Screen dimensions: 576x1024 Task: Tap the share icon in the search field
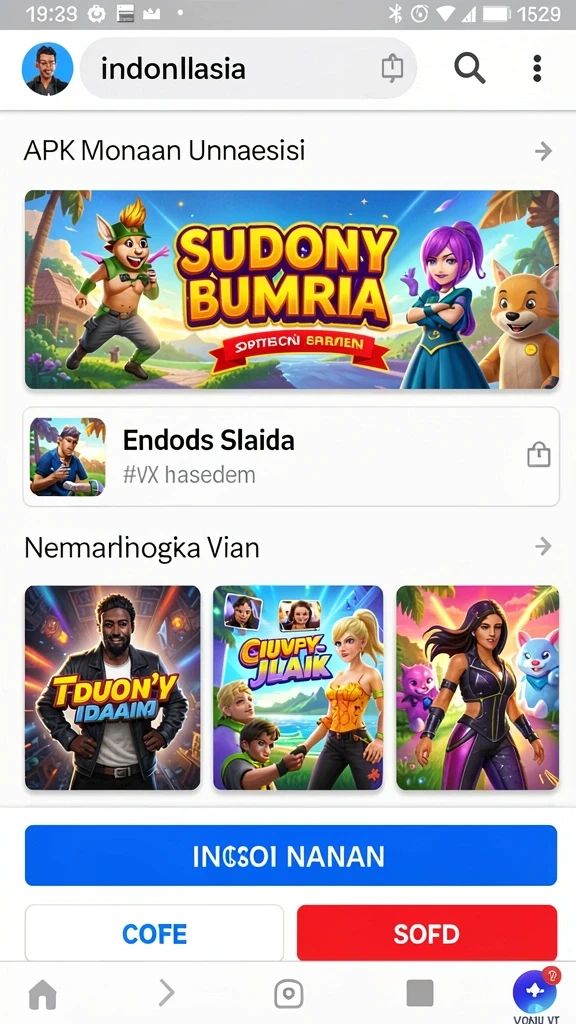click(392, 68)
